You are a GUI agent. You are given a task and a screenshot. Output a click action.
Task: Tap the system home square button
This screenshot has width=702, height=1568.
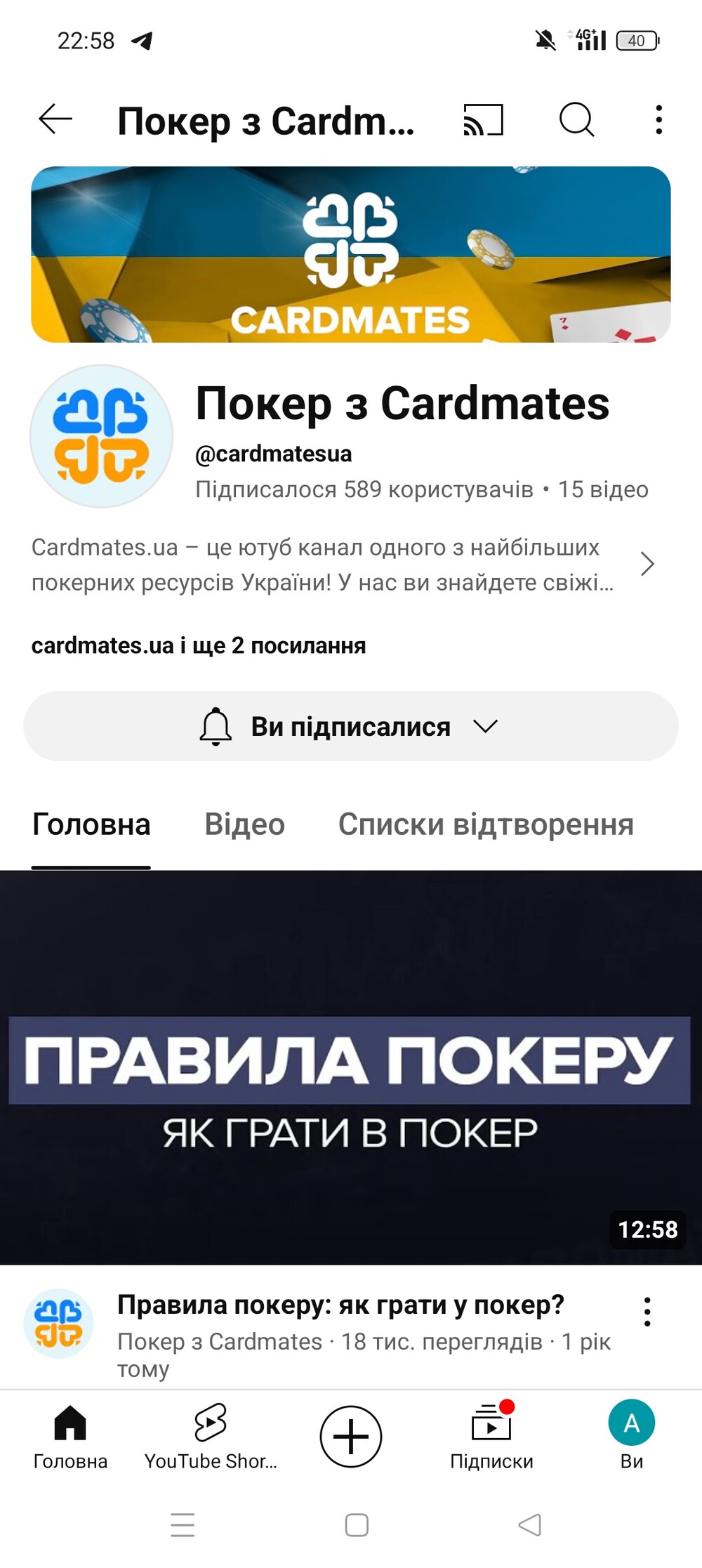click(357, 1524)
